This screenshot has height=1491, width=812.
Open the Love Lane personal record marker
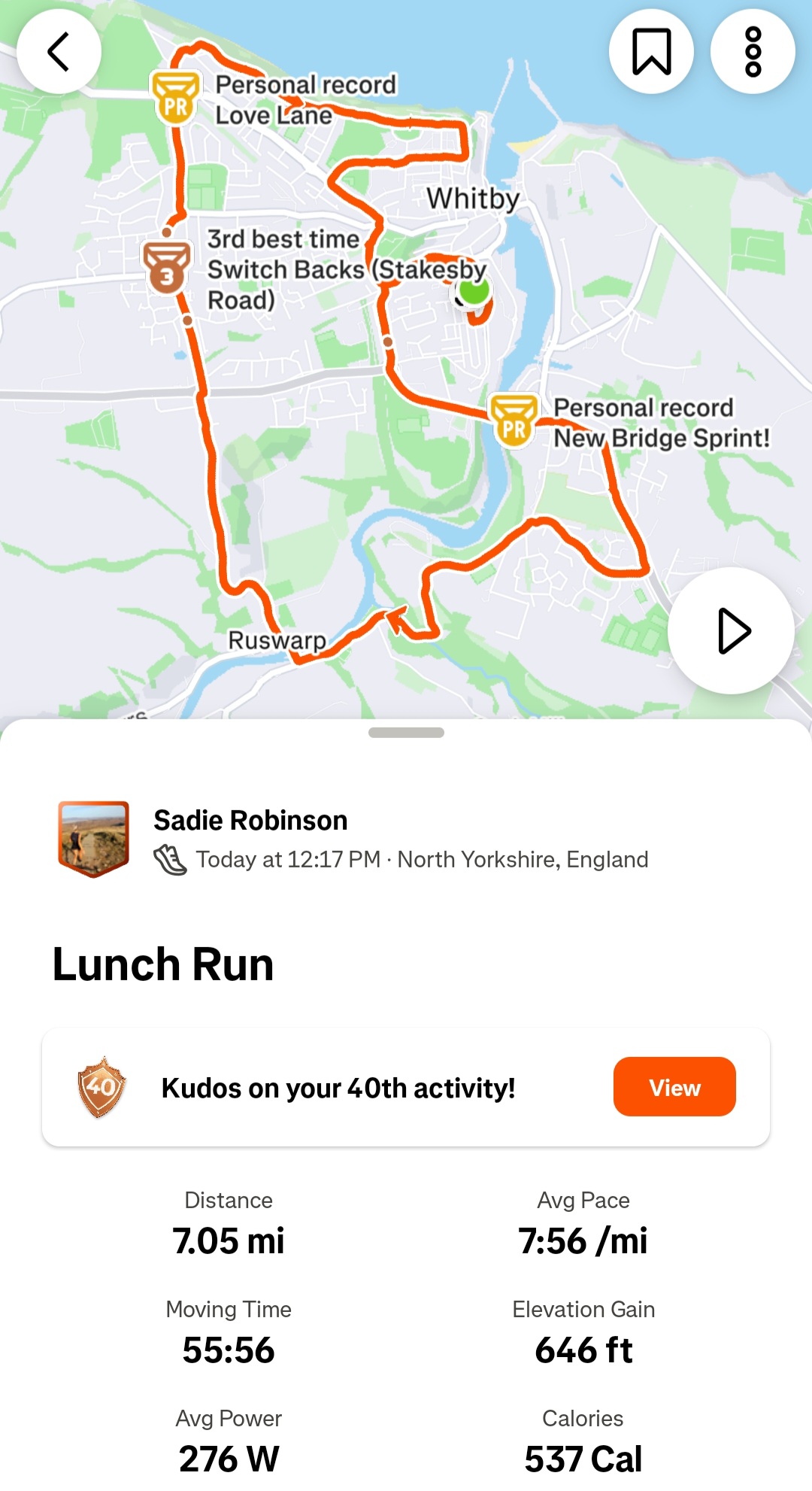click(176, 99)
